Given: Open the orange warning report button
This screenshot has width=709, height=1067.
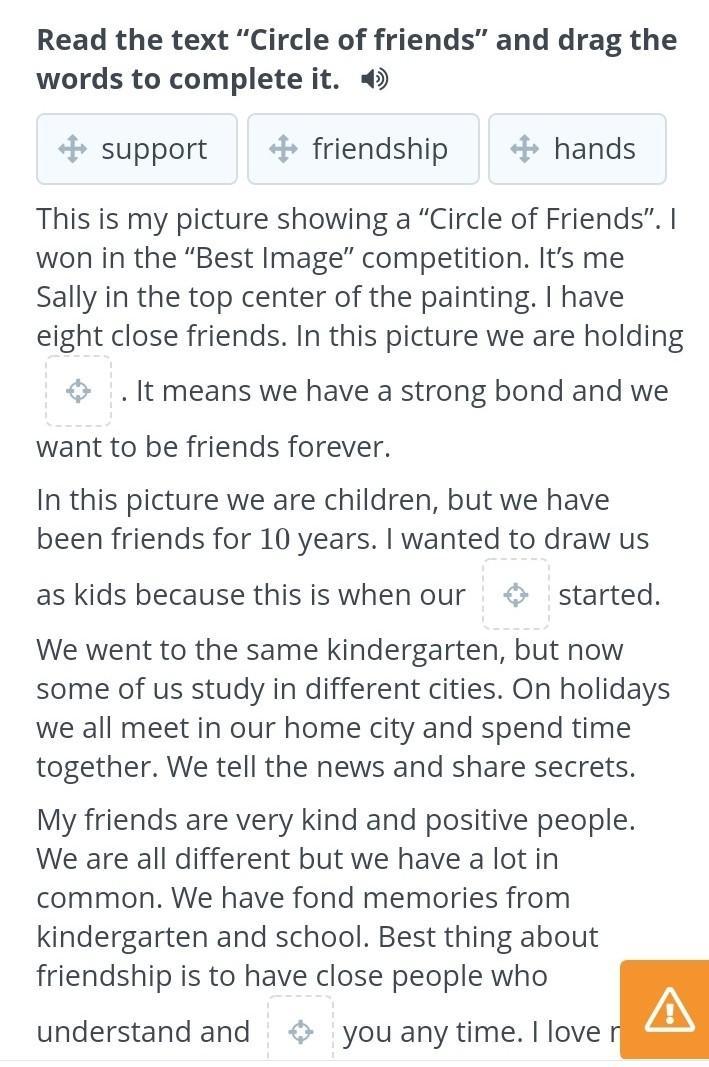Looking at the screenshot, I should tap(665, 1008).
